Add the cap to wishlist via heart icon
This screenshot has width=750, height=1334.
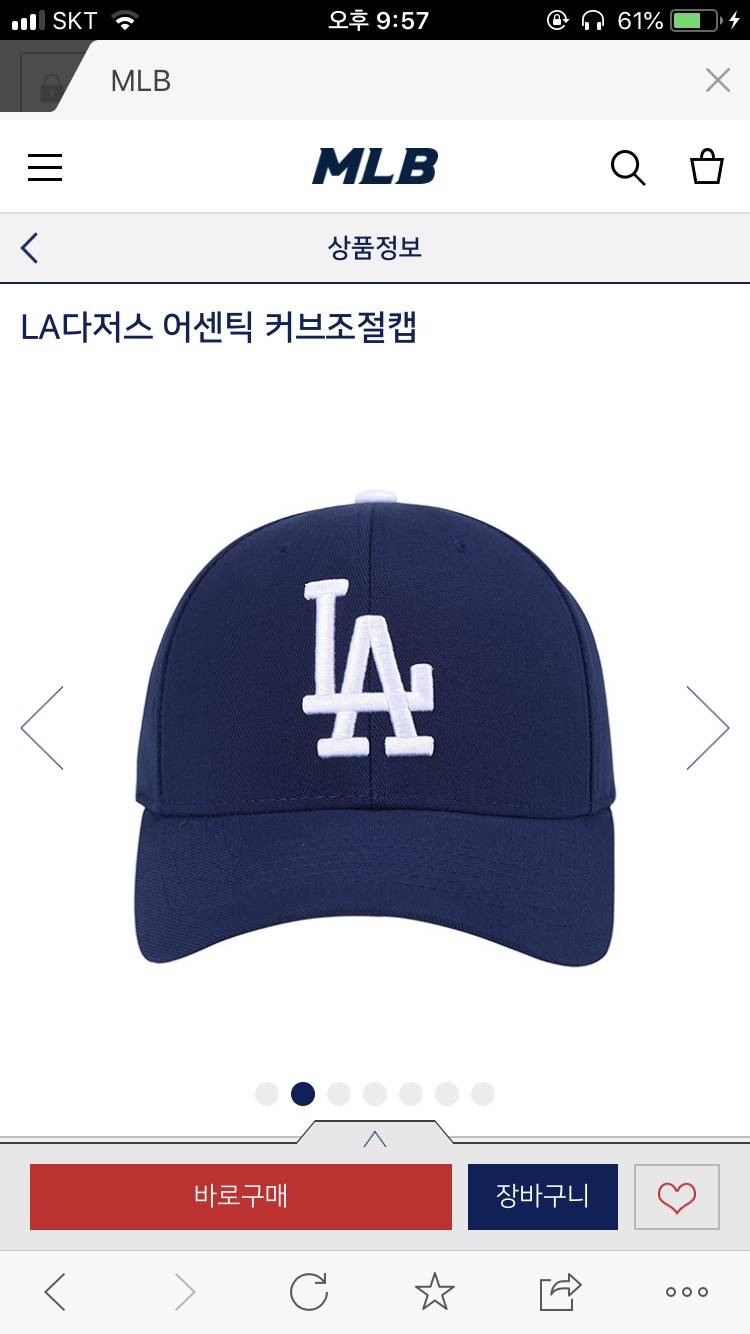click(x=677, y=1196)
